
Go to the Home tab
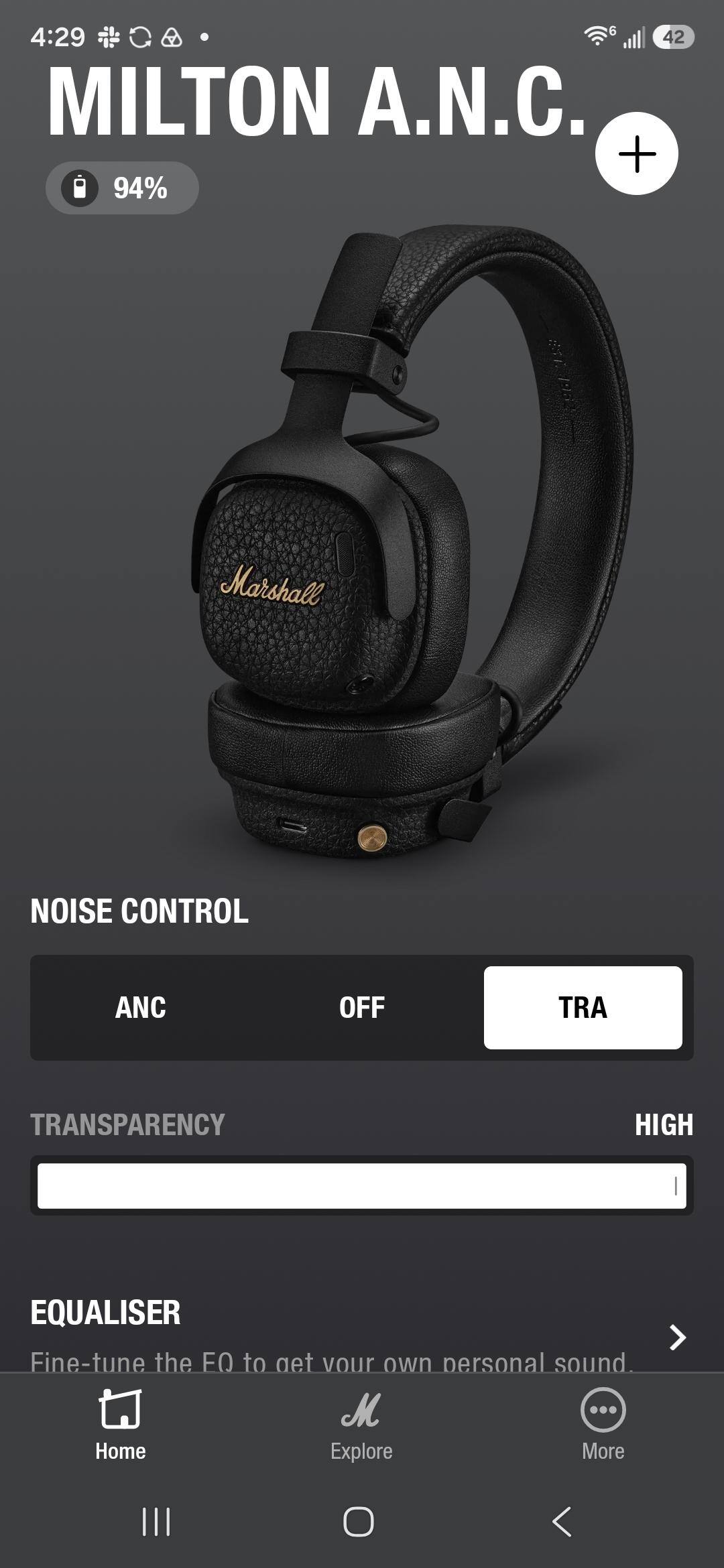point(121,1425)
